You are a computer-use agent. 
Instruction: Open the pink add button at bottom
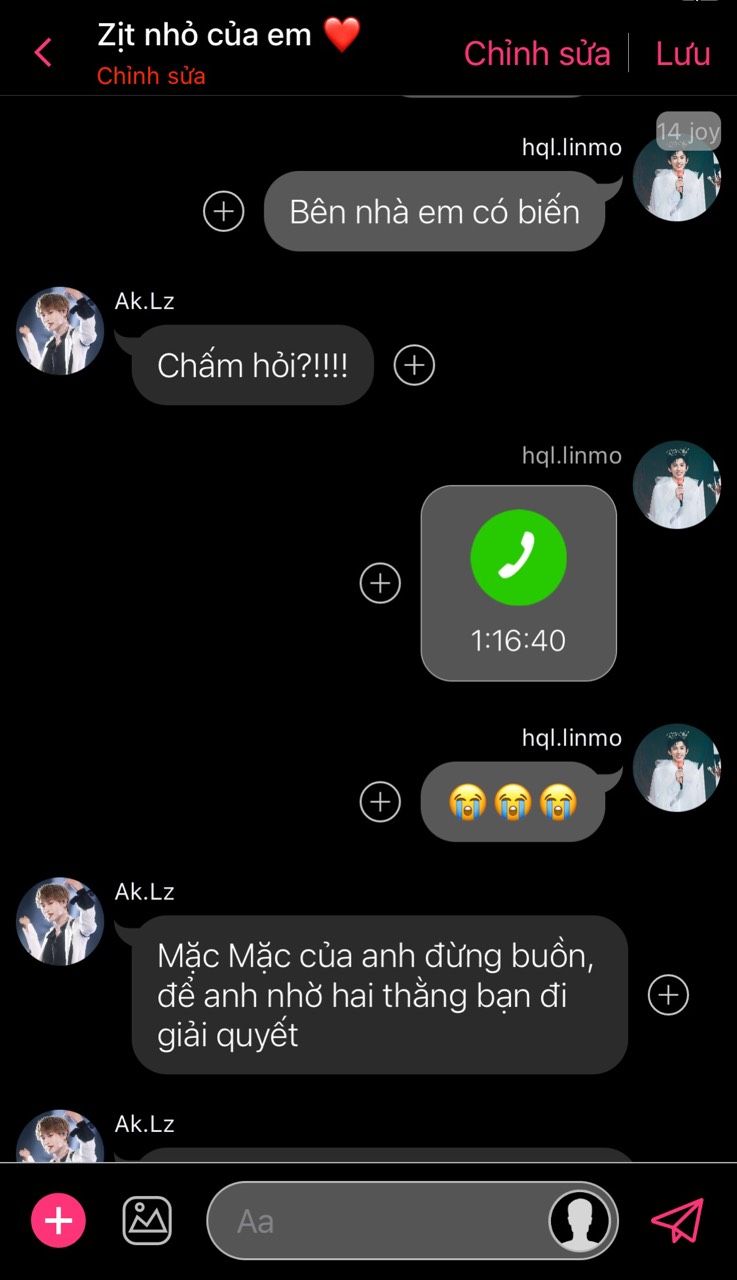click(x=59, y=1221)
